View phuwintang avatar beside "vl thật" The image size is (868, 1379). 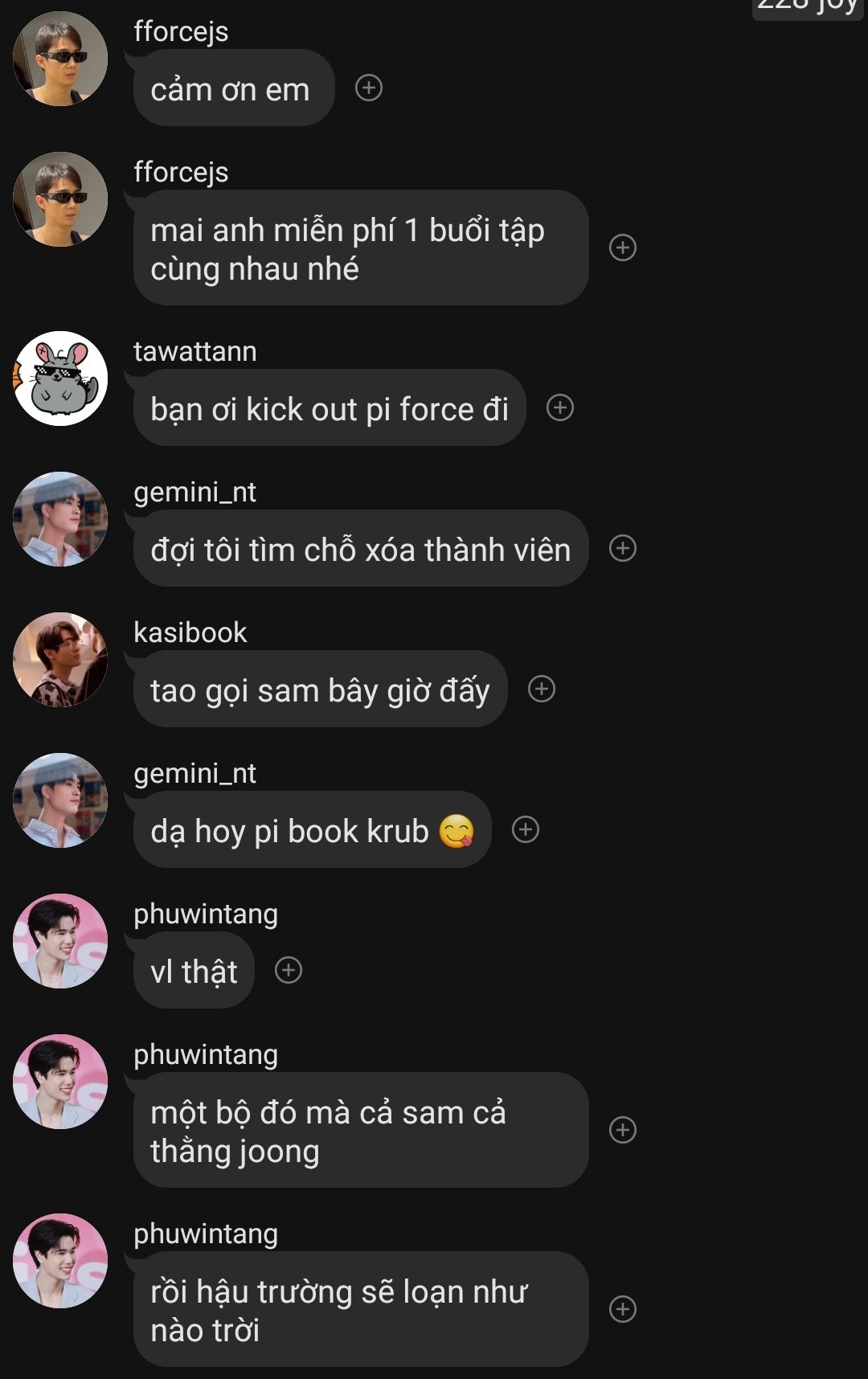[60, 941]
